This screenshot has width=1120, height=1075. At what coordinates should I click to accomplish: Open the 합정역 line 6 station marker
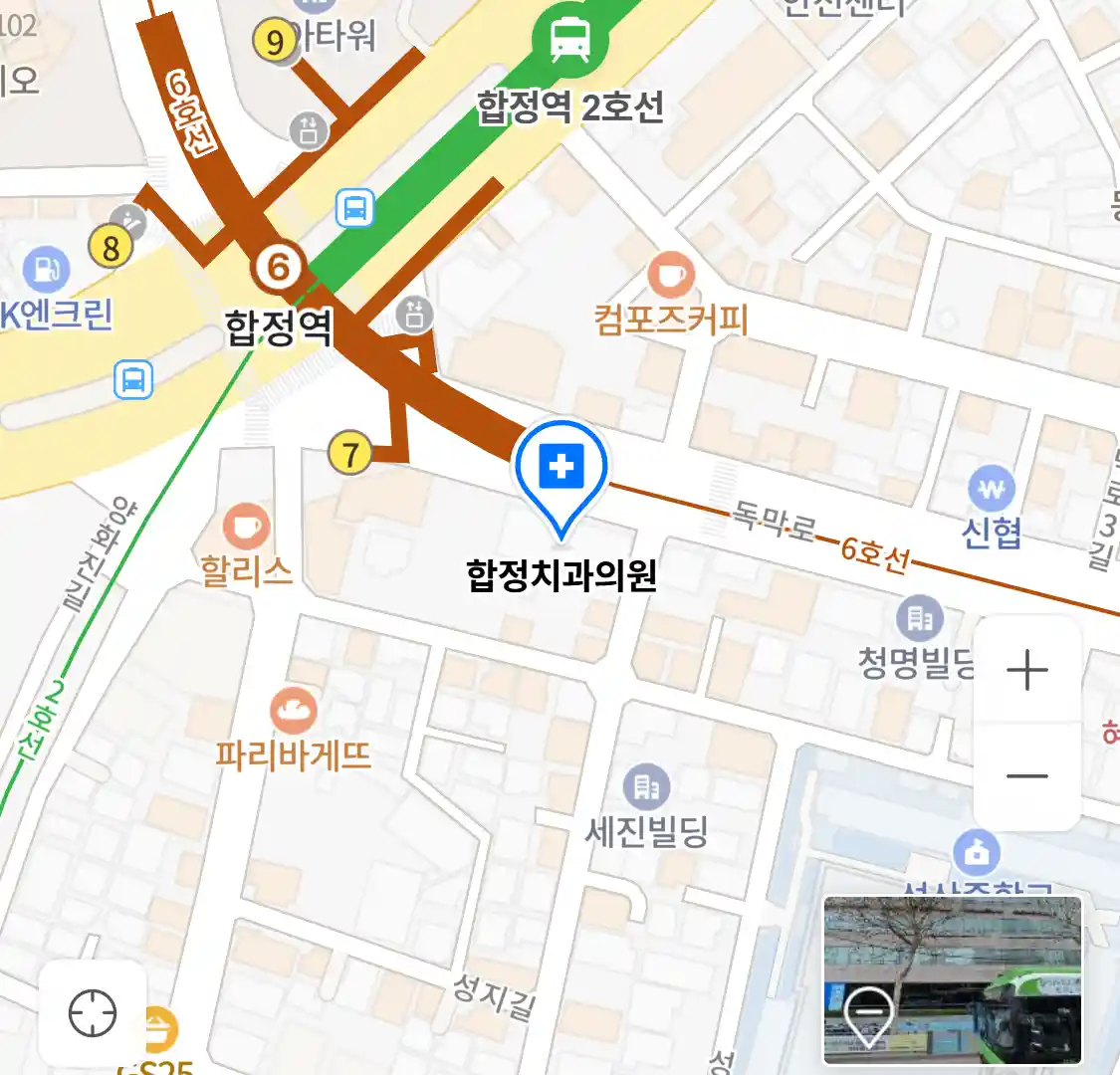point(279,267)
